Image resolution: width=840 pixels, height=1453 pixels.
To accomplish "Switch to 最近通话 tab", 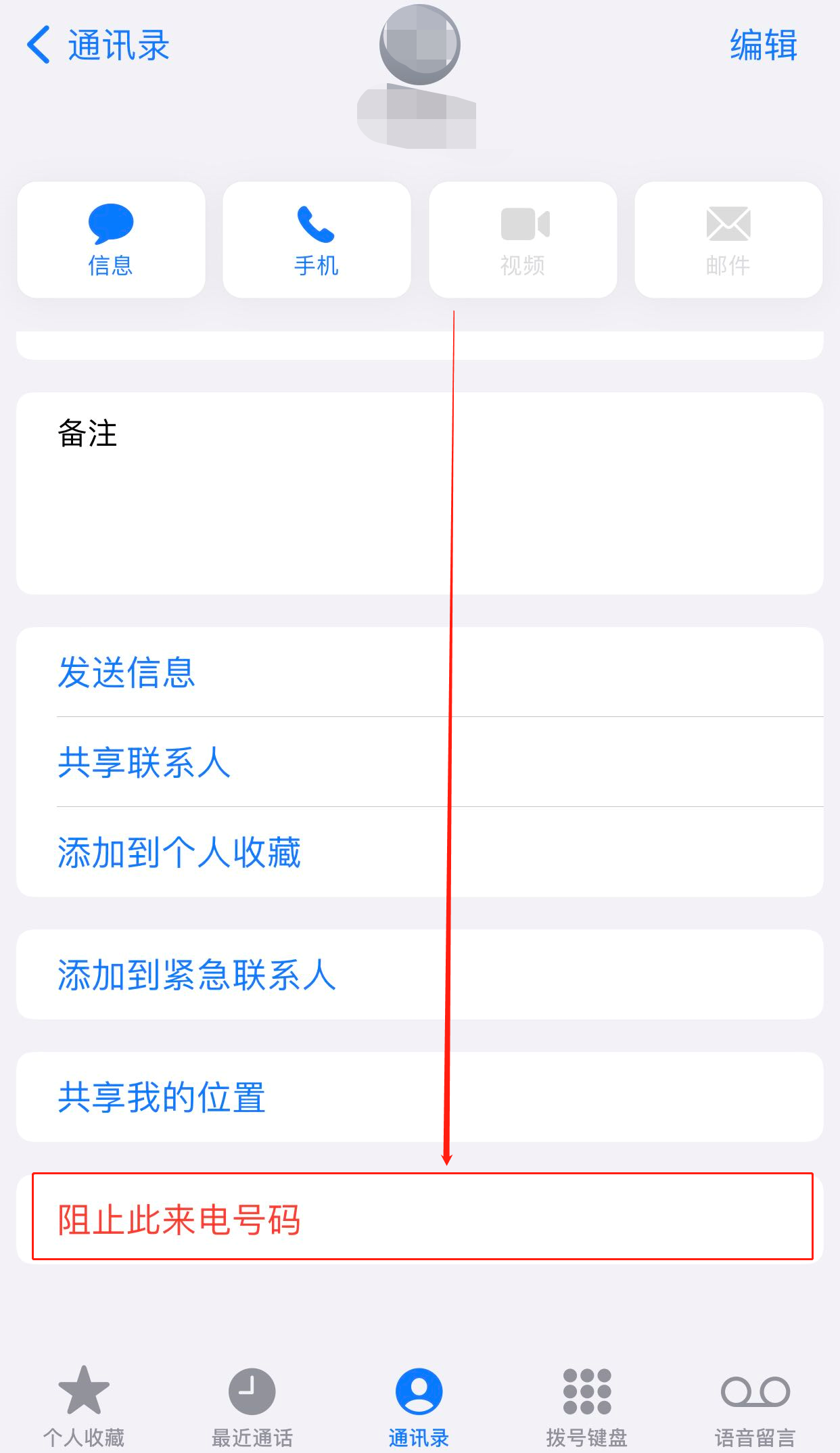I will click(x=252, y=1406).
